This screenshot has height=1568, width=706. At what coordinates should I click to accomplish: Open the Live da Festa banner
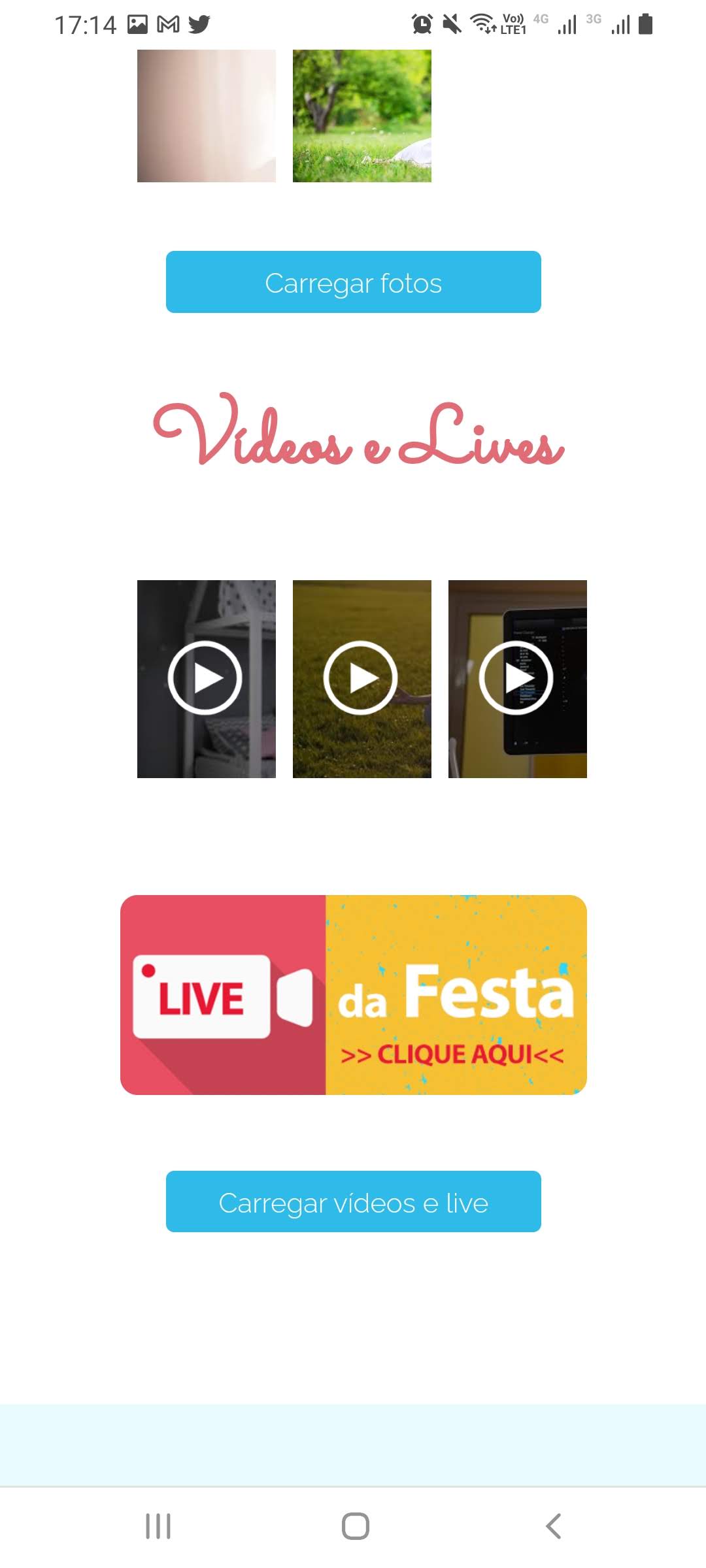click(x=353, y=994)
